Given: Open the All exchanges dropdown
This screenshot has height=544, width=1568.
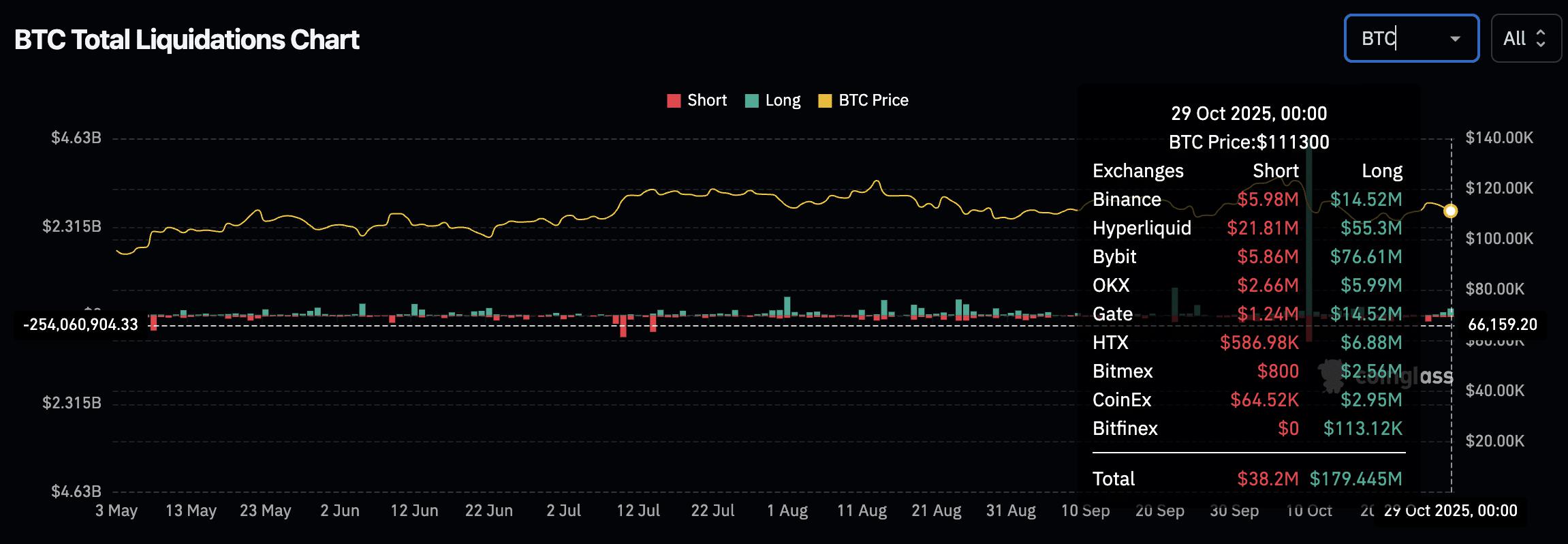Looking at the screenshot, I should (1525, 39).
